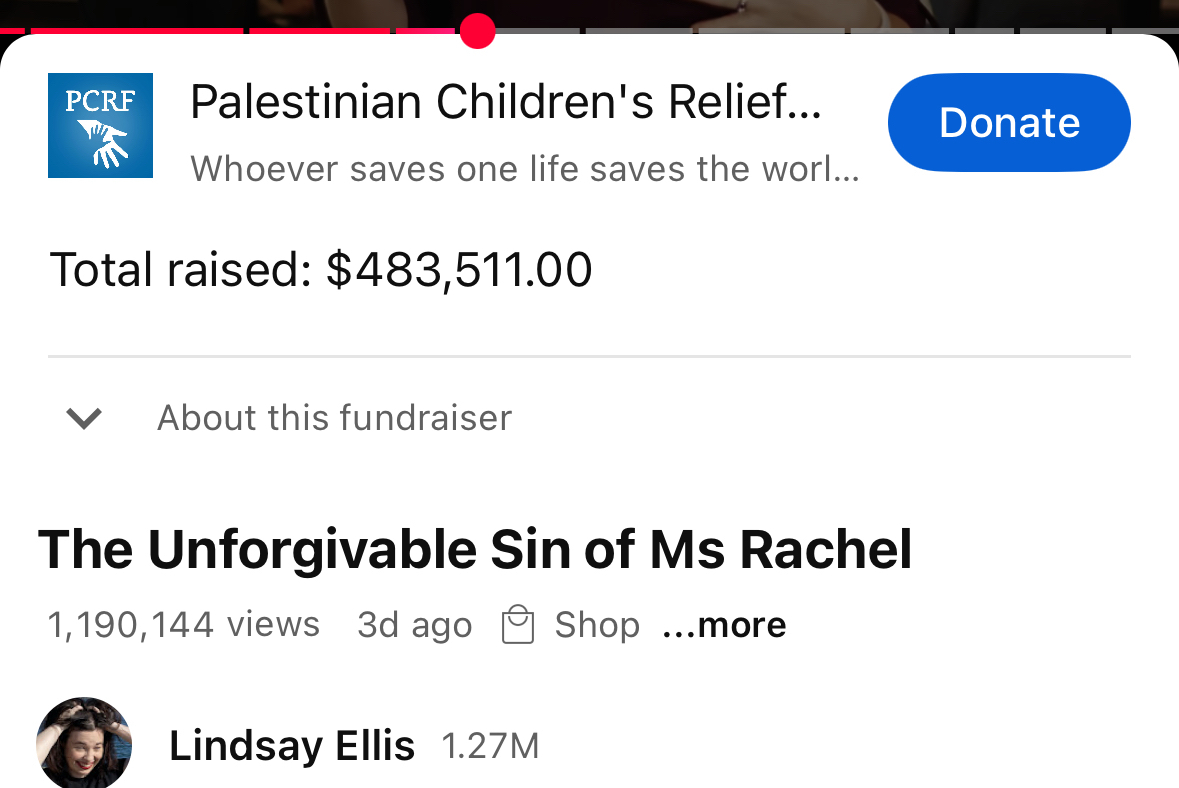This screenshot has width=1179, height=788.
Task: Open Lindsay Ellis channel page
Action: pos(291,746)
